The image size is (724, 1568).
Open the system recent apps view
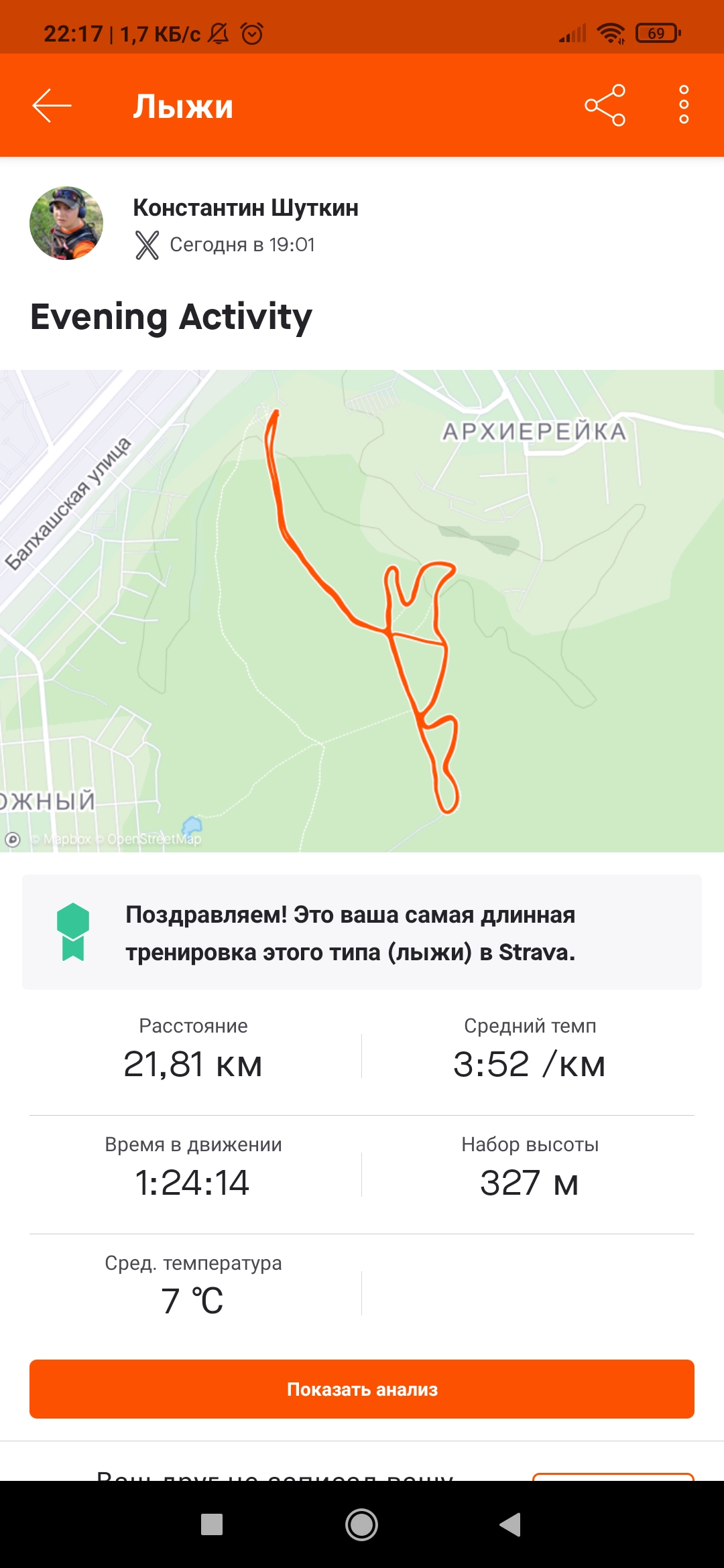click(x=212, y=1524)
